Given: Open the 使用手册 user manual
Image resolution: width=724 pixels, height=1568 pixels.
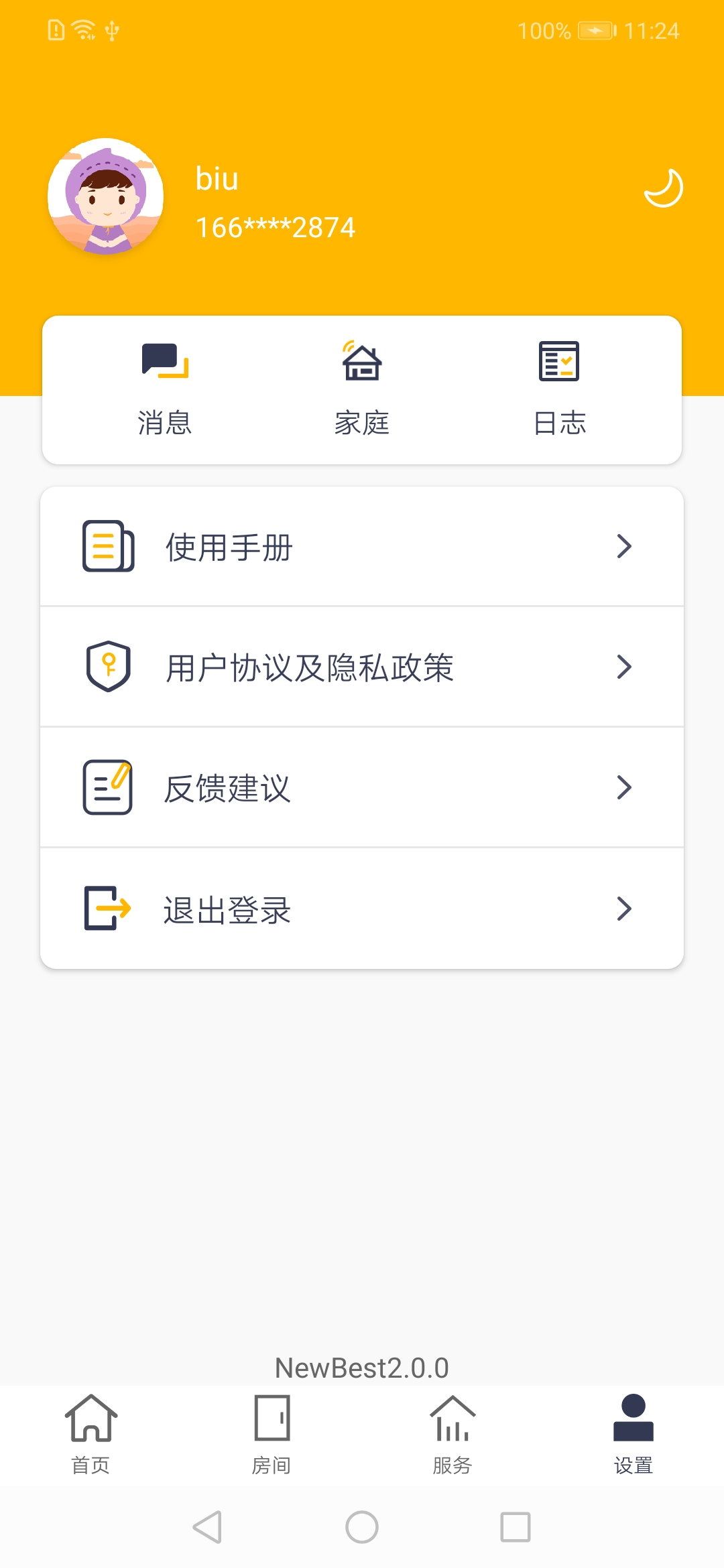Looking at the screenshot, I should 362,547.
